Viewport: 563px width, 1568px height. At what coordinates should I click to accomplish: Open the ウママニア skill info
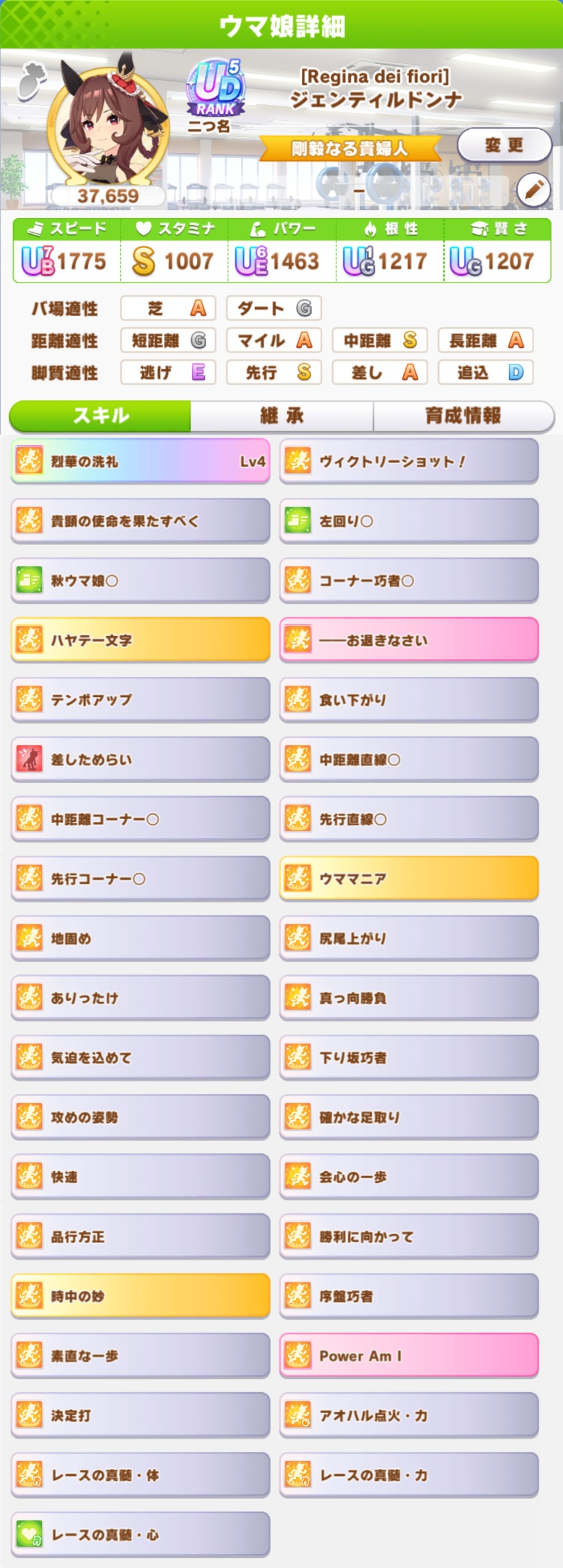409,878
